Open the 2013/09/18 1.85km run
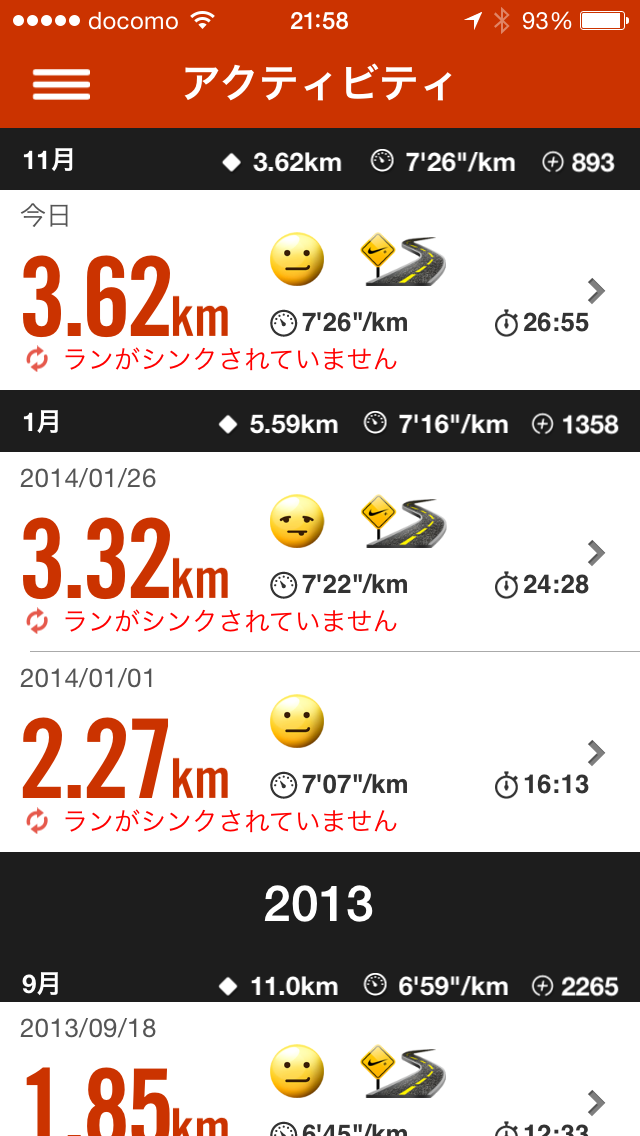640x1136 pixels. 320,1069
